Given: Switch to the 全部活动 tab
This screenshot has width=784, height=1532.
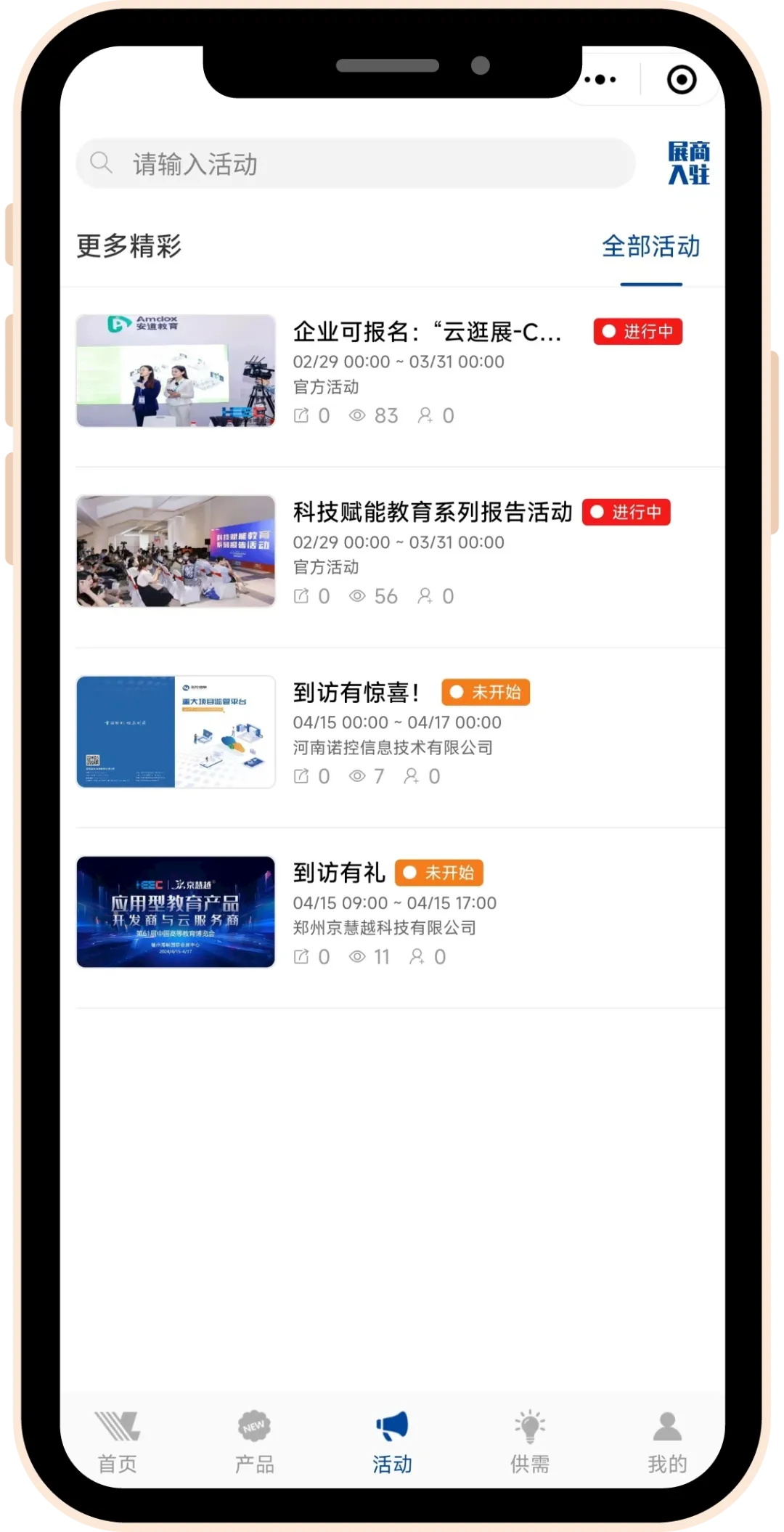Looking at the screenshot, I should tap(651, 248).
